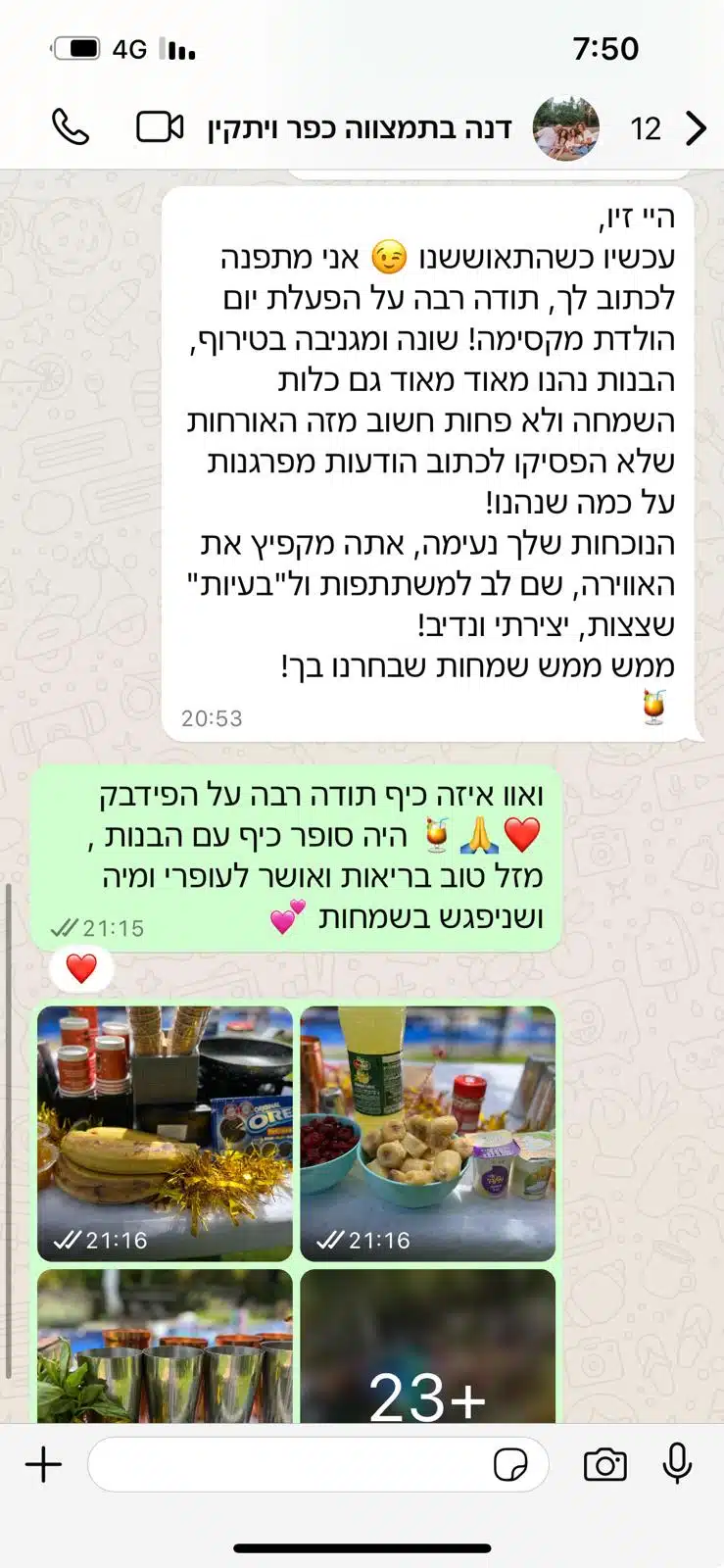Image resolution: width=724 pixels, height=1568 pixels.
Task: Open the contact's profile picture
Action: (x=566, y=128)
